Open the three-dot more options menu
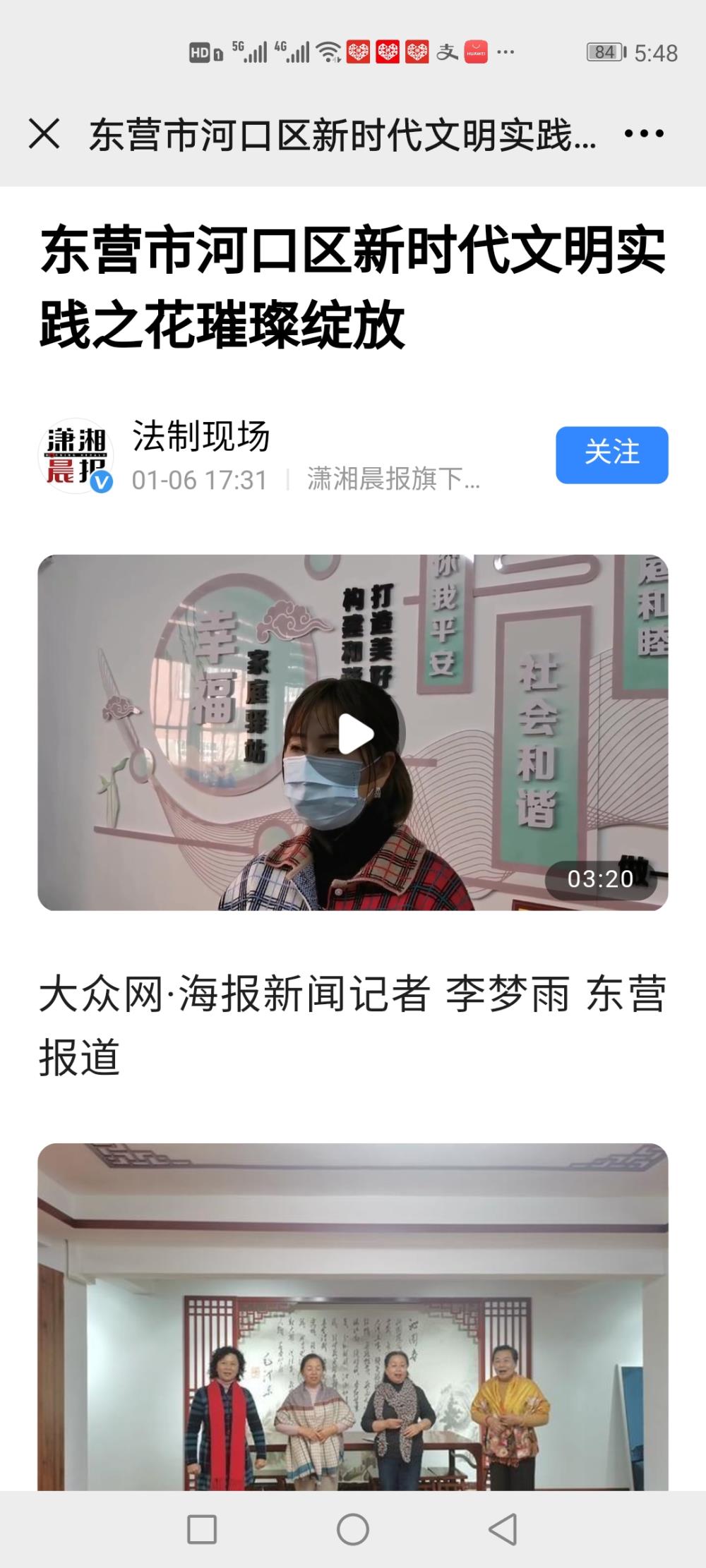 (x=644, y=133)
